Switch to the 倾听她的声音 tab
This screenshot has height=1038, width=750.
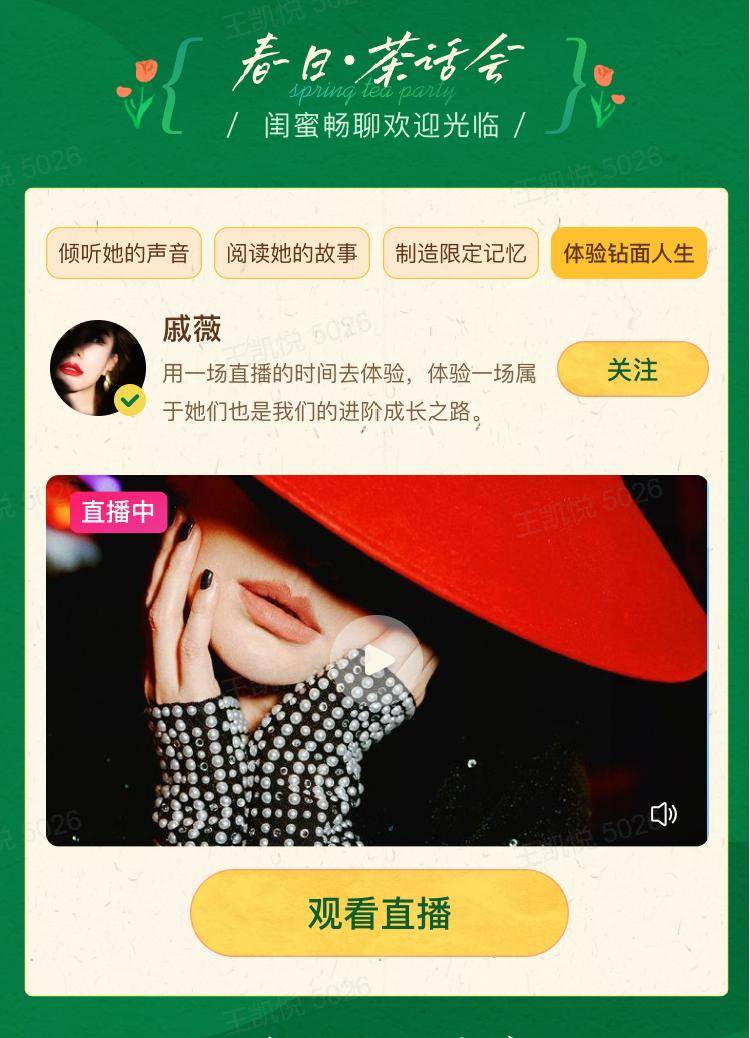coord(124,253)
